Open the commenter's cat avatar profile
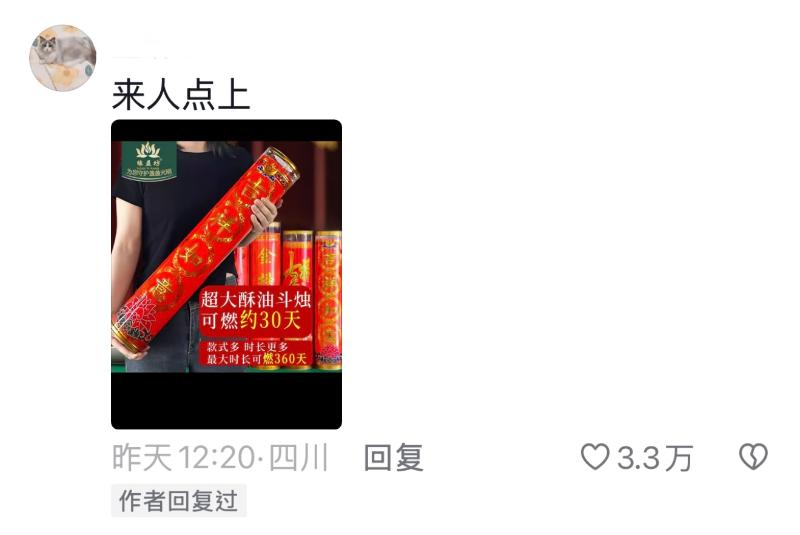The image size is (800, 535). [62, 57]
